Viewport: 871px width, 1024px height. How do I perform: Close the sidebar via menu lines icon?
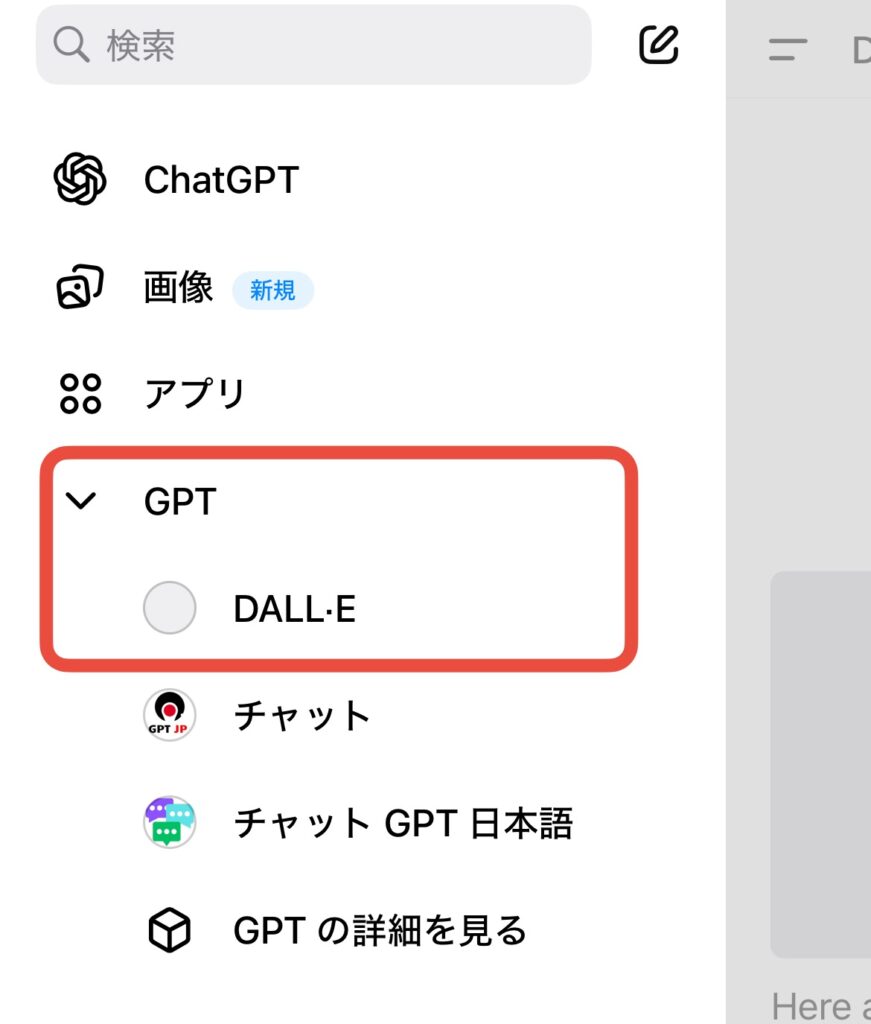788,50
